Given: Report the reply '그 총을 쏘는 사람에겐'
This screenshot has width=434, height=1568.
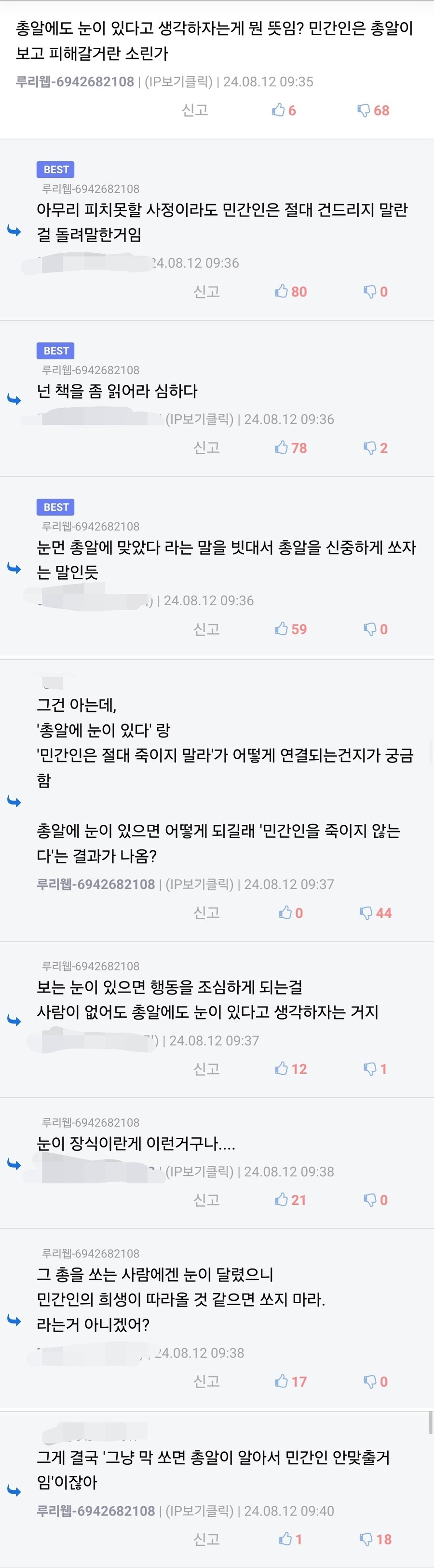Looking at the screenshot, I should pos(206,1381).
